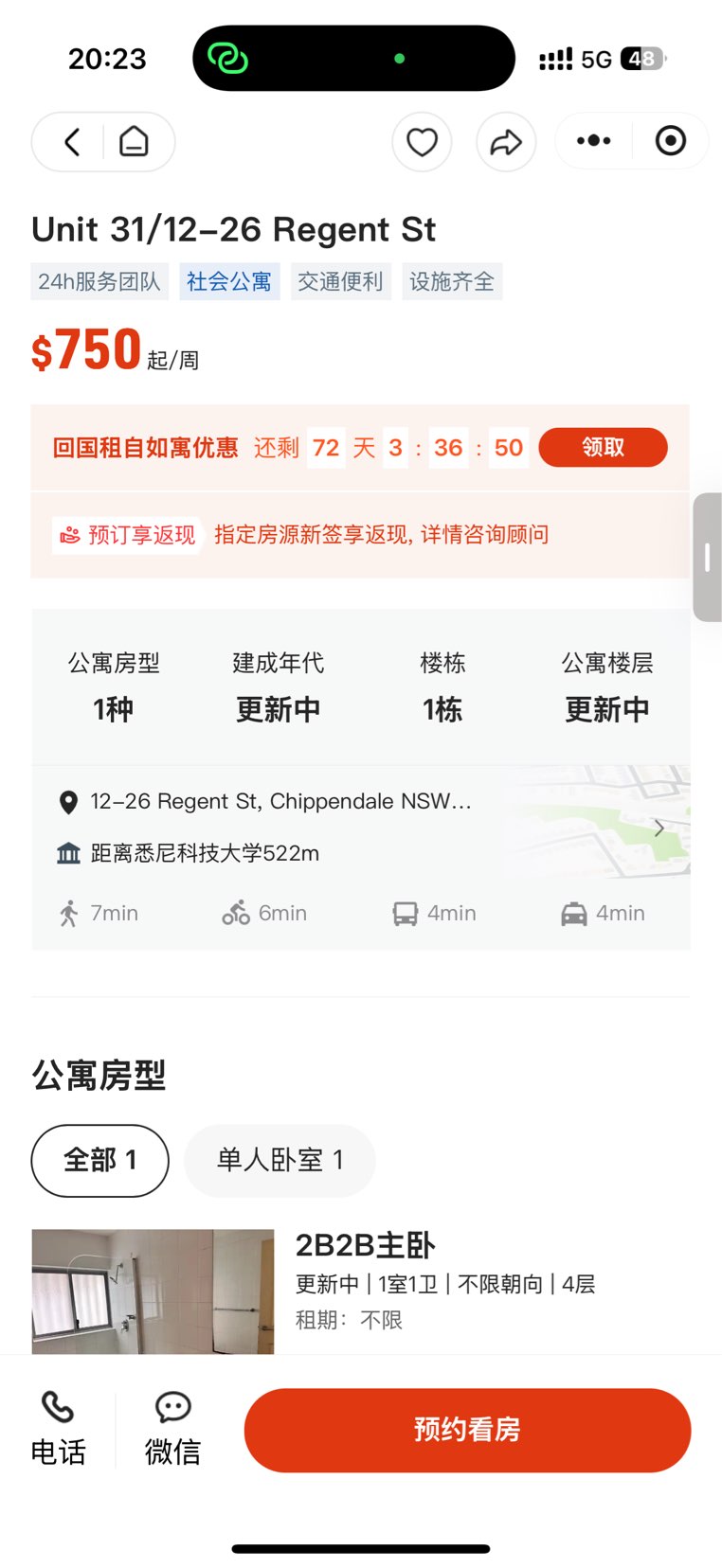Close the mini program via circle icon
Viewport: 722px width, 1568px height.
pyautogui.click(x=671, y=141)
